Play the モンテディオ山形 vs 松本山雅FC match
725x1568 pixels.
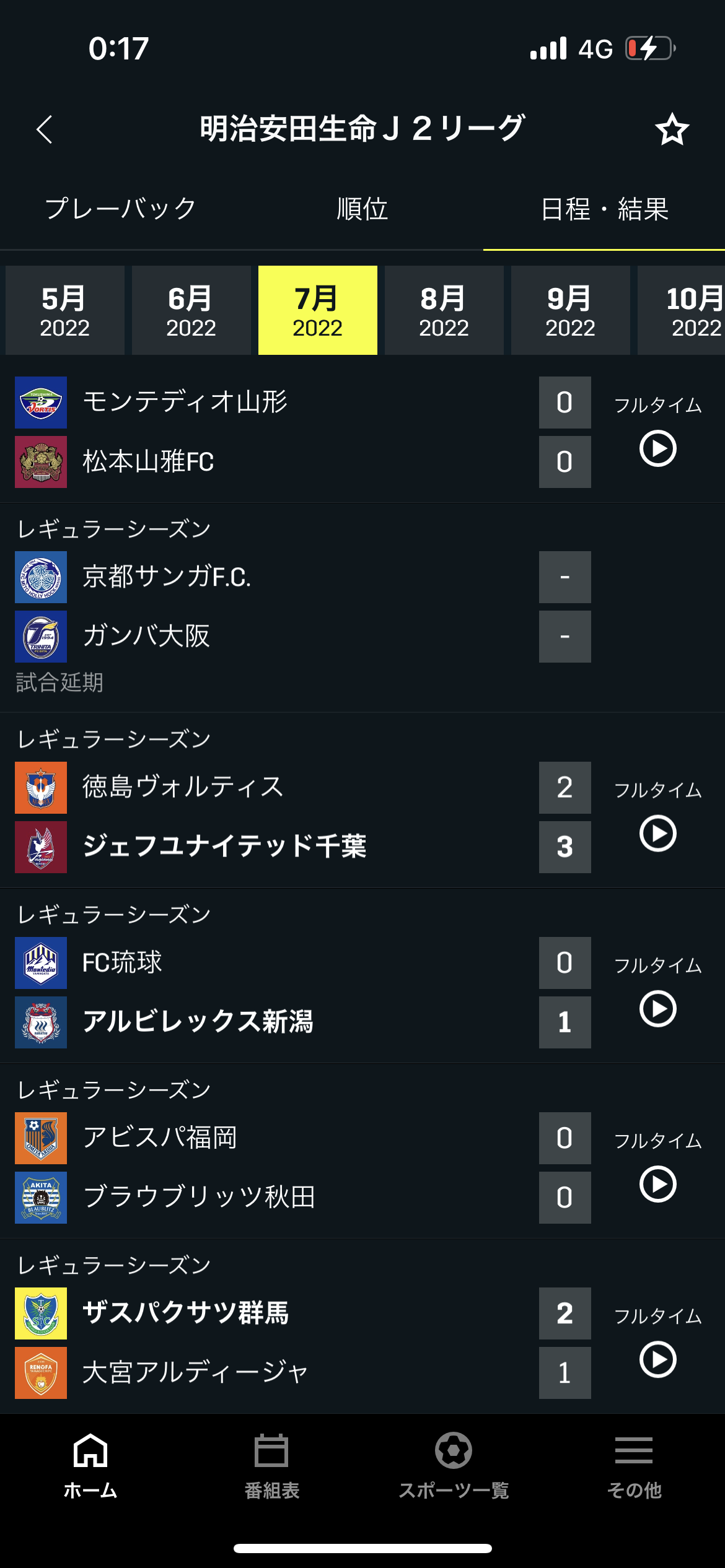click(657, 448)
